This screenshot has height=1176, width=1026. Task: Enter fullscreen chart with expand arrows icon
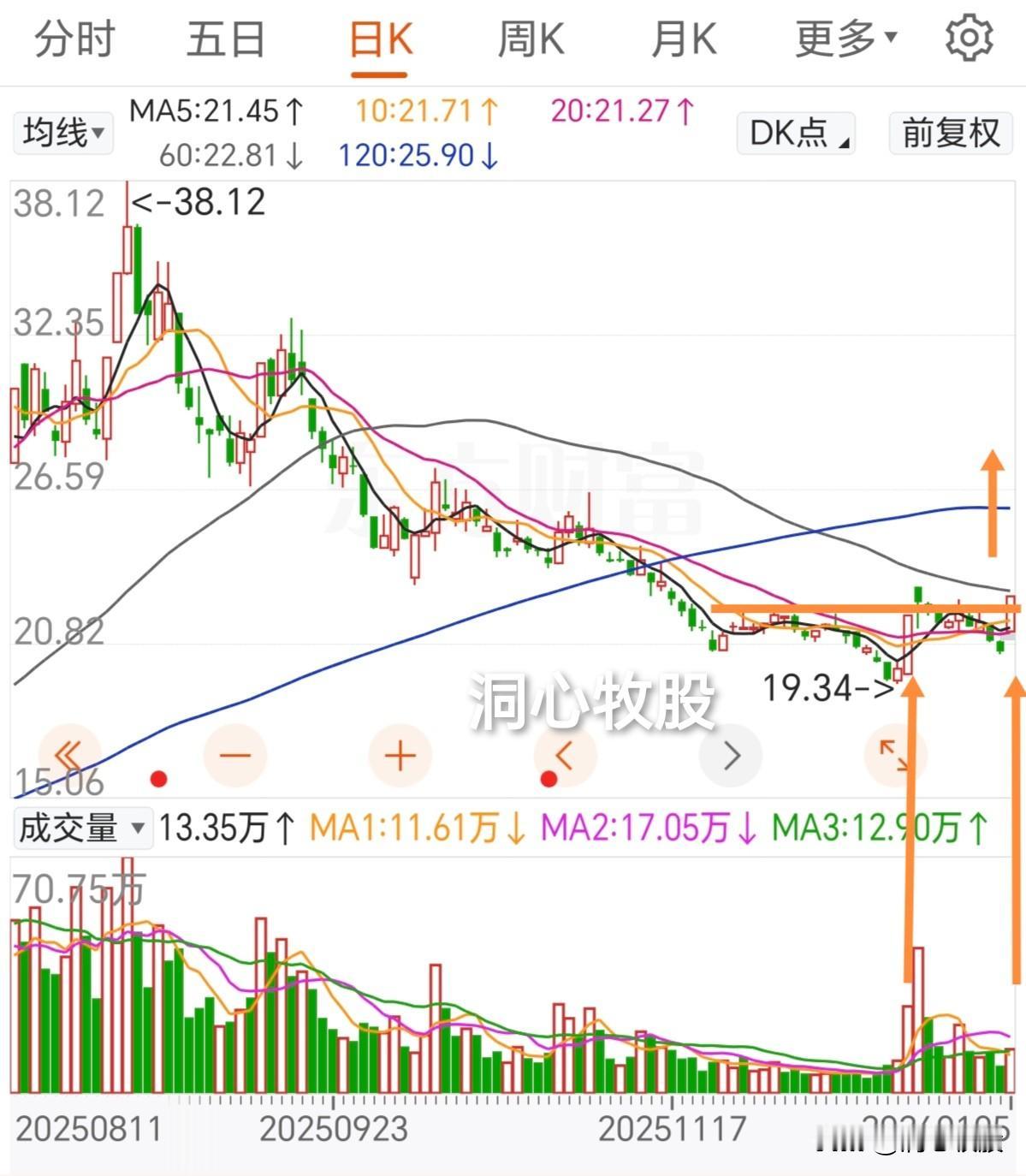coord(894,755)
